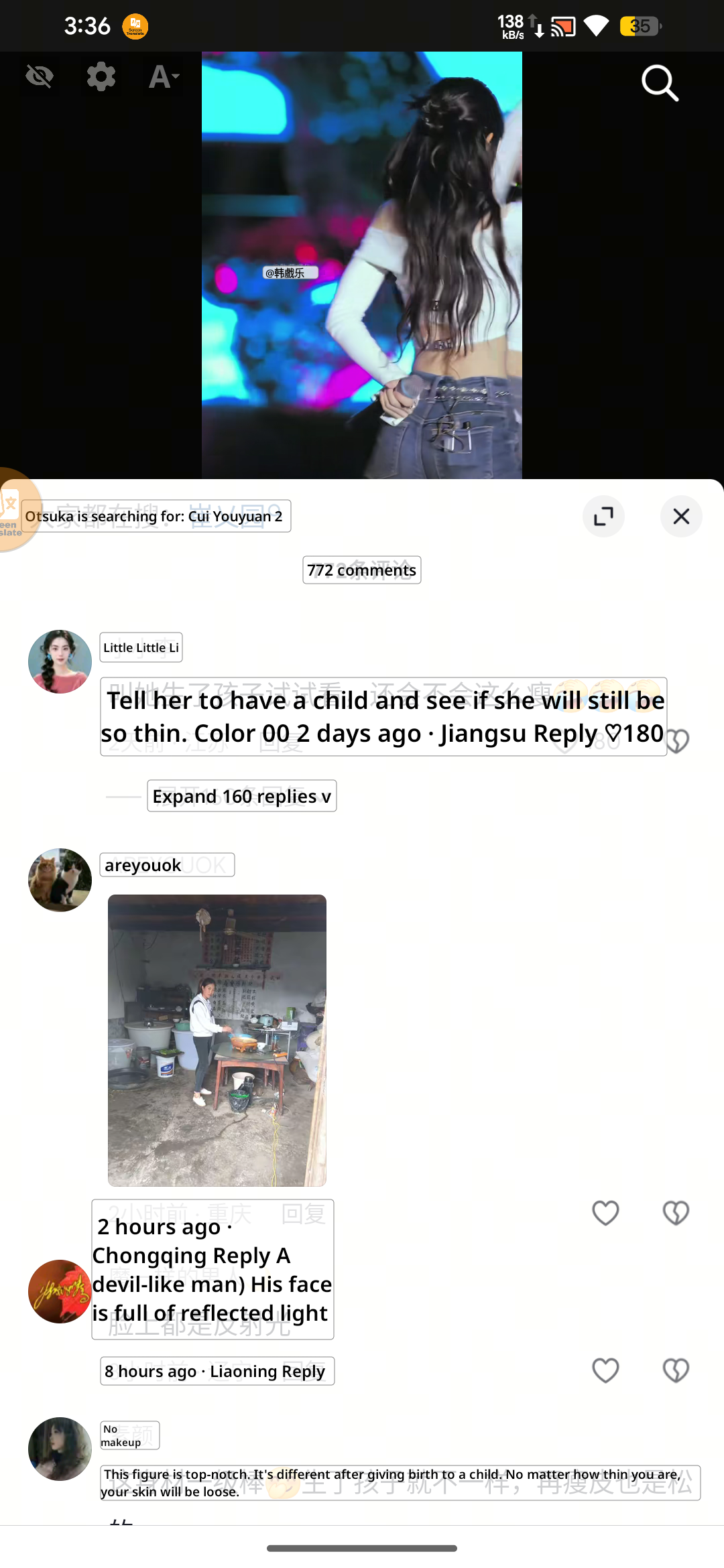Screen dimensions: 724x1568
Task: Open the photo in areyouok's comment
Action: 217,1040
